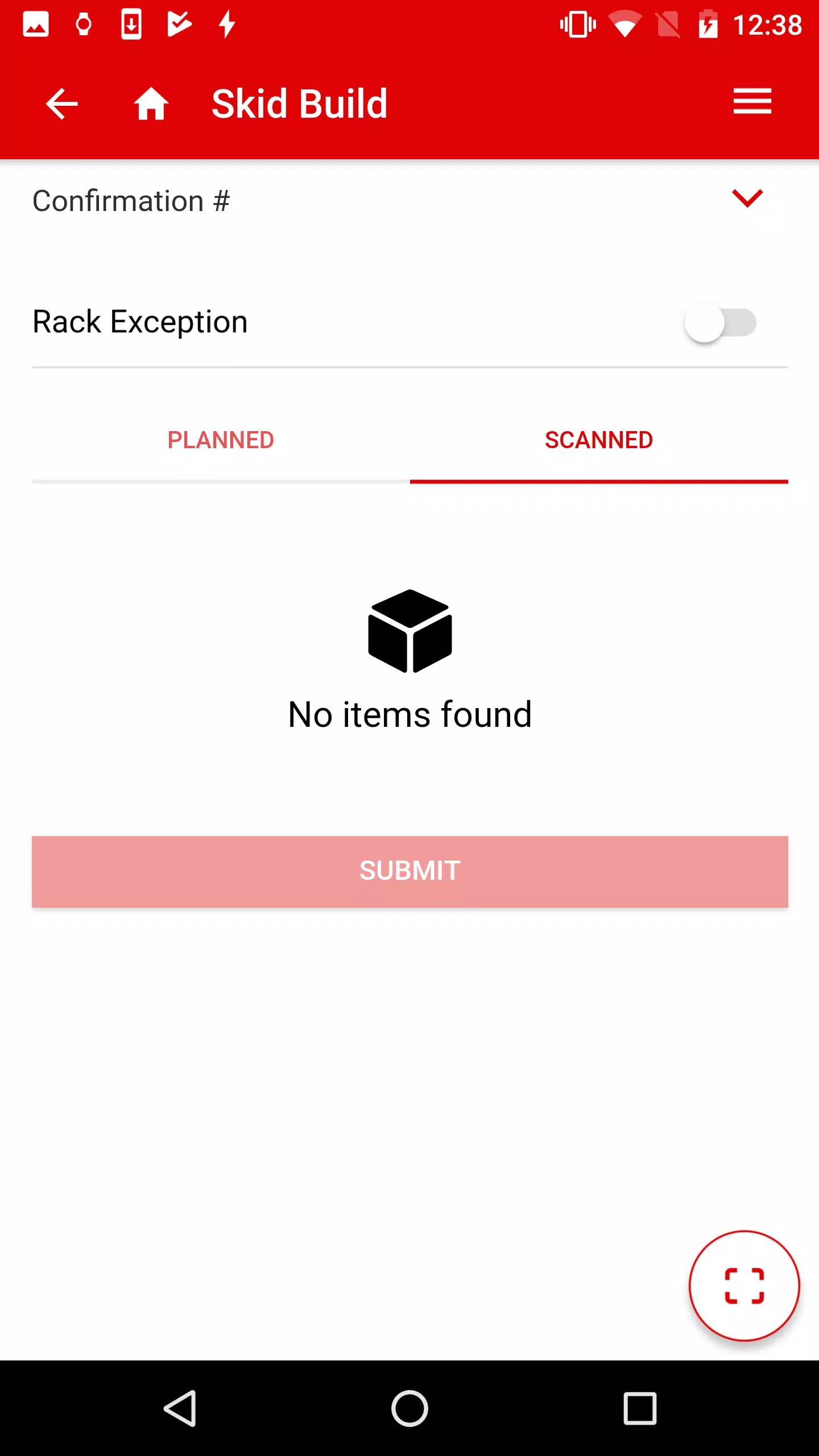The width and height of the screenshot is (819, 1456).
Task: Go back using the app bar arrow
Action: (x=61, y=104)
